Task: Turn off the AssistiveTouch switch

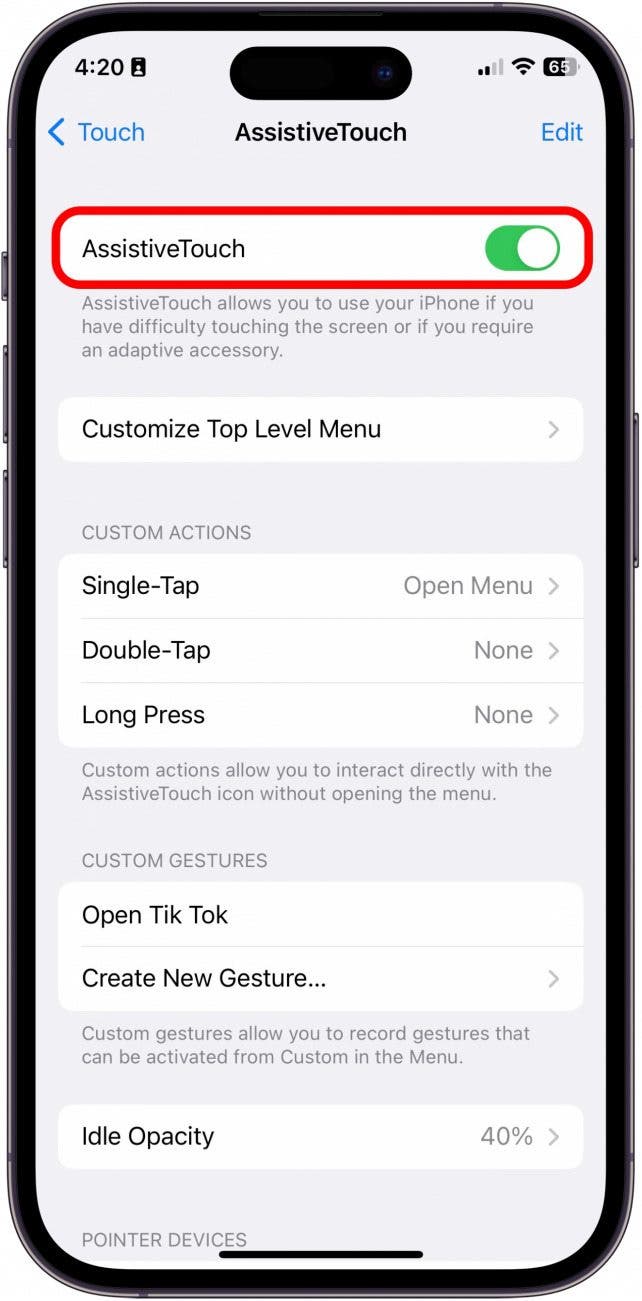Action: [522, 249]
